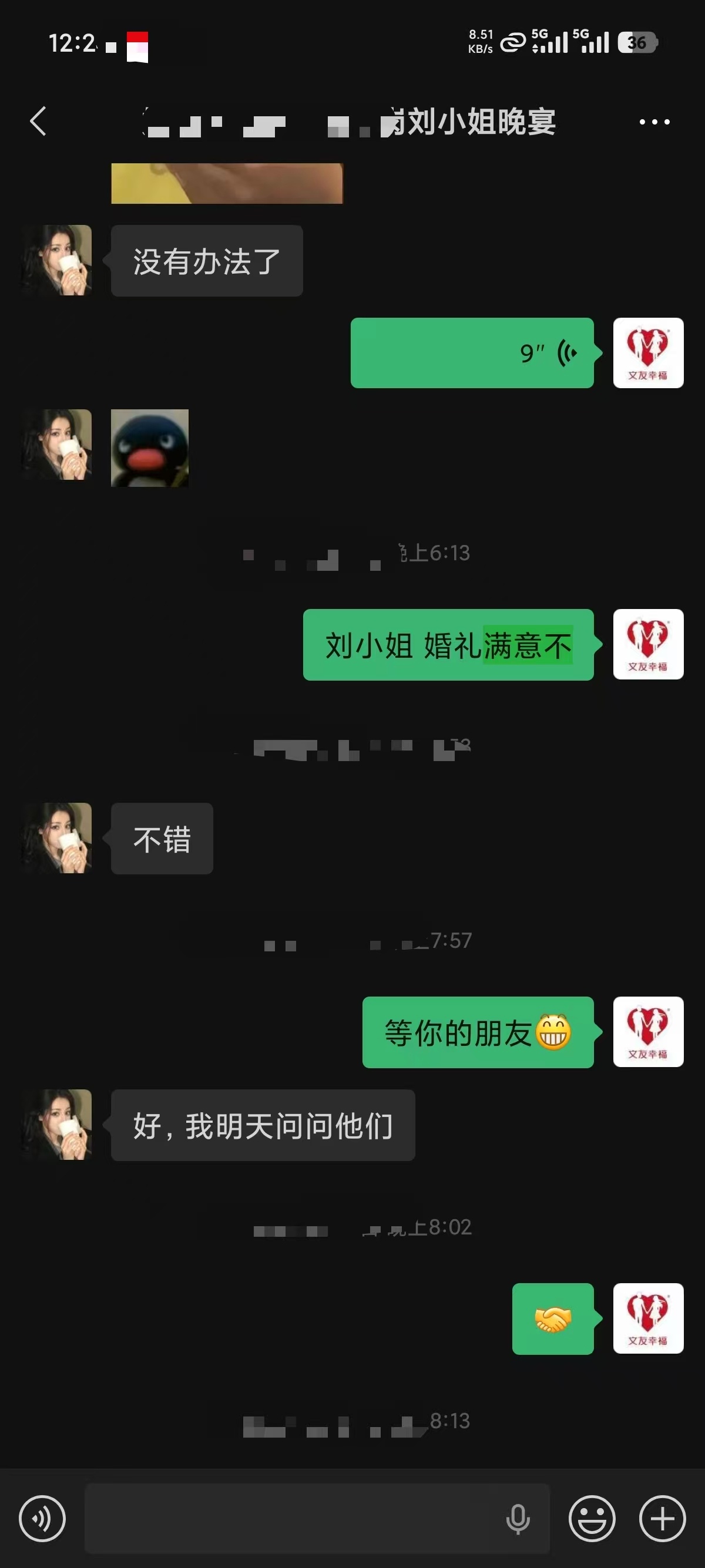
Task: Open the partially visible photo message
Action: pos(227,183)
